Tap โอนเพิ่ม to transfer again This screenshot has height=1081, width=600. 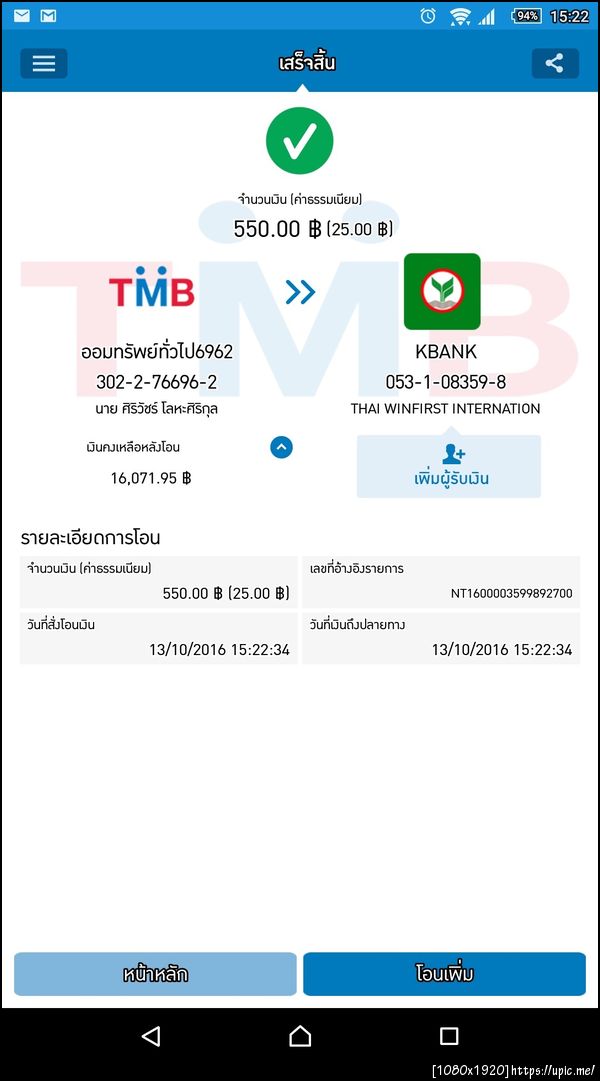pos(444,974)
